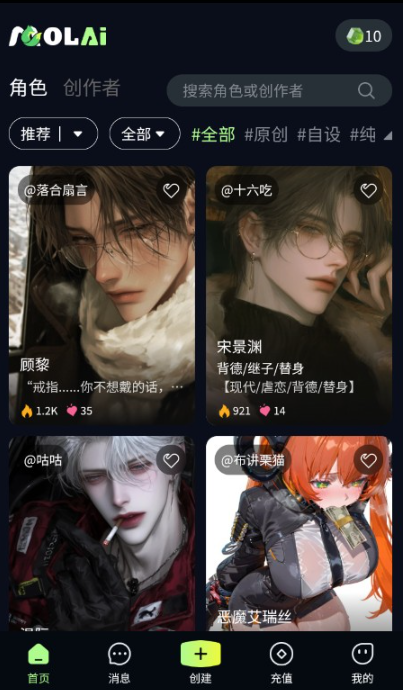Like the 顾黎 card with heart icon
Image resolution: width=403 pixels, height=690 pixels.
171,191
